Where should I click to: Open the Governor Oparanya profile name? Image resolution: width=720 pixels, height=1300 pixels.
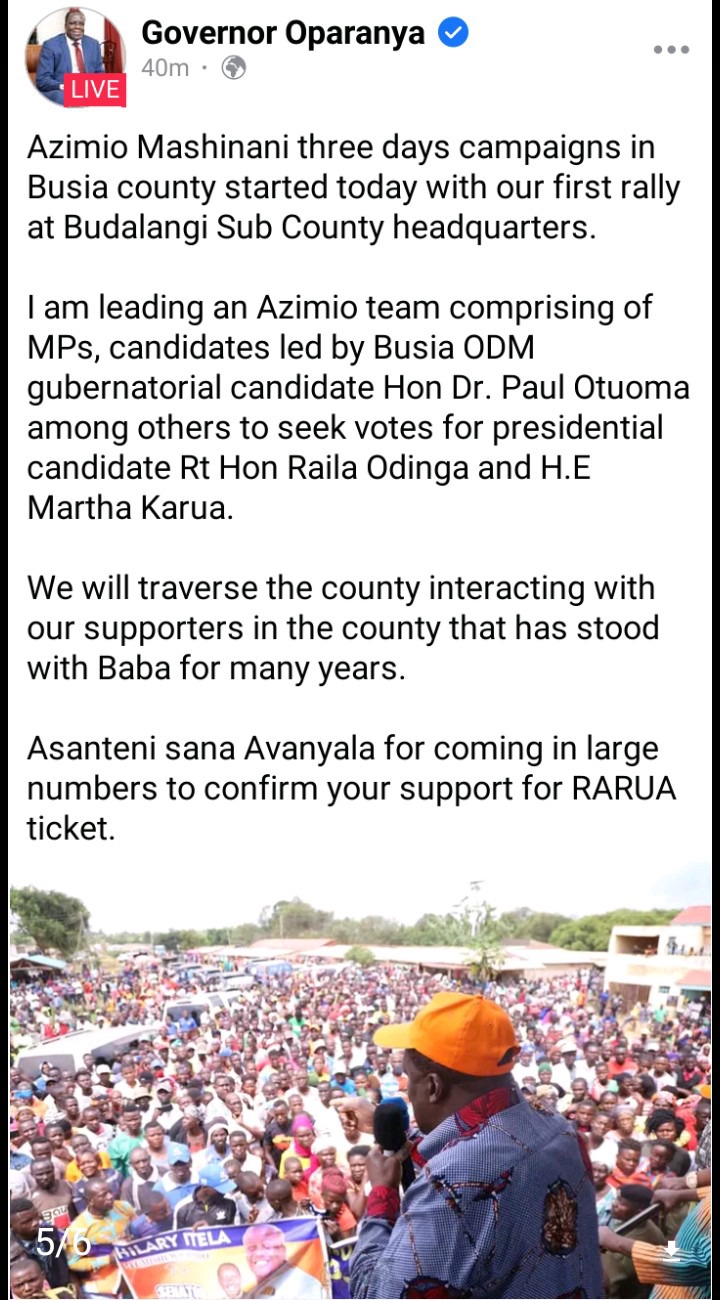[x=283, y=33]
